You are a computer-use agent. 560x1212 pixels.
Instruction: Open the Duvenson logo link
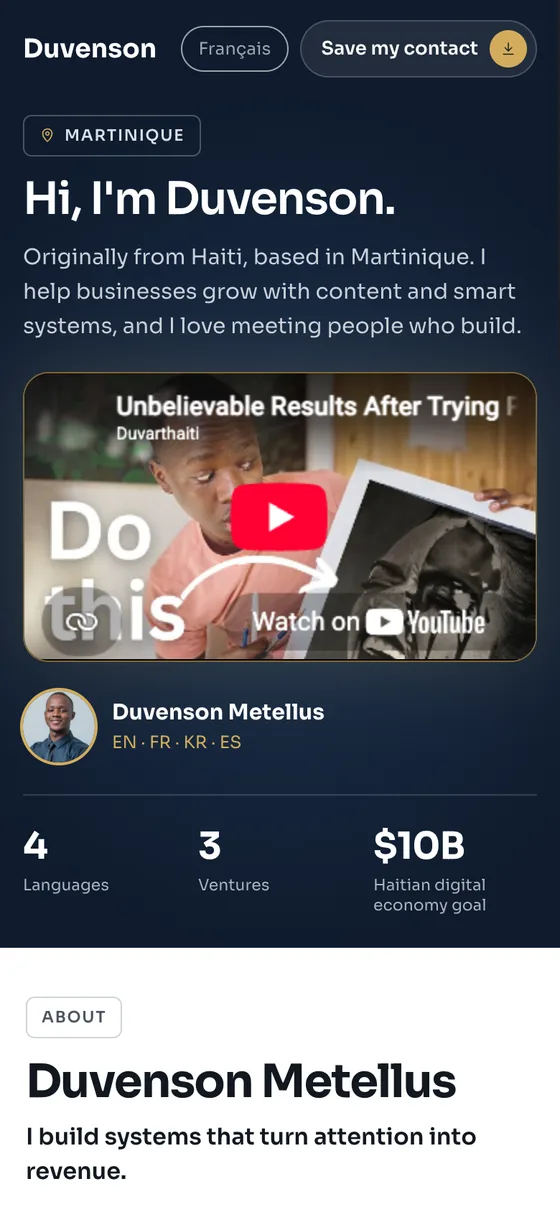90,49
